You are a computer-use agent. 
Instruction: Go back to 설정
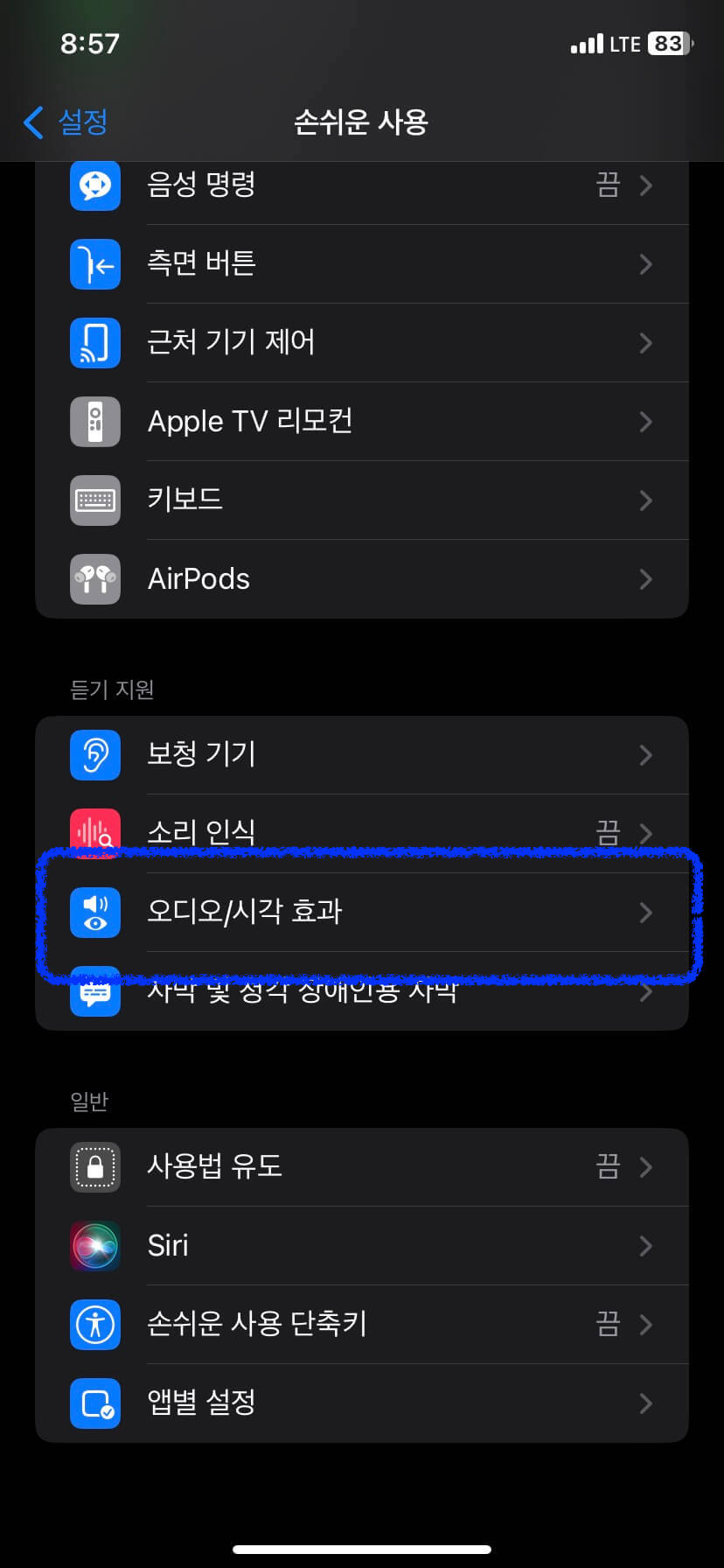64,122
